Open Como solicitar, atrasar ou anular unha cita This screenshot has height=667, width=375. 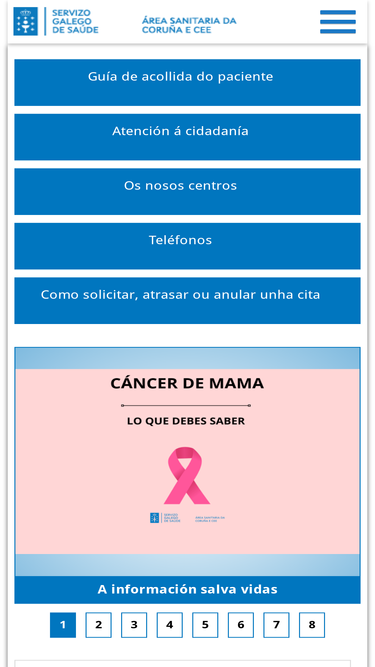tap(188, 300)
